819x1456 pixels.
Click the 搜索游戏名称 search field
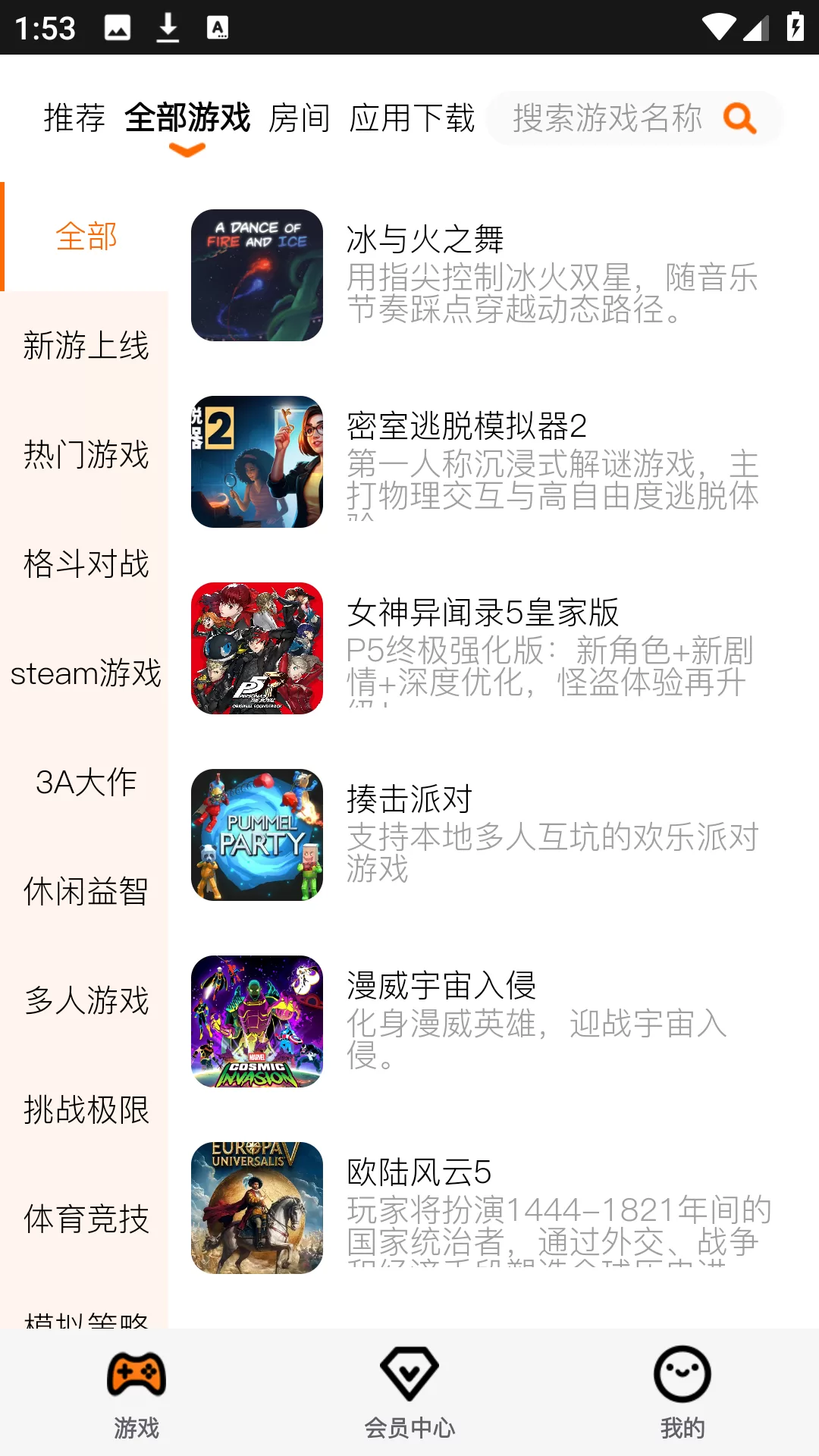[x=607, y=118]
